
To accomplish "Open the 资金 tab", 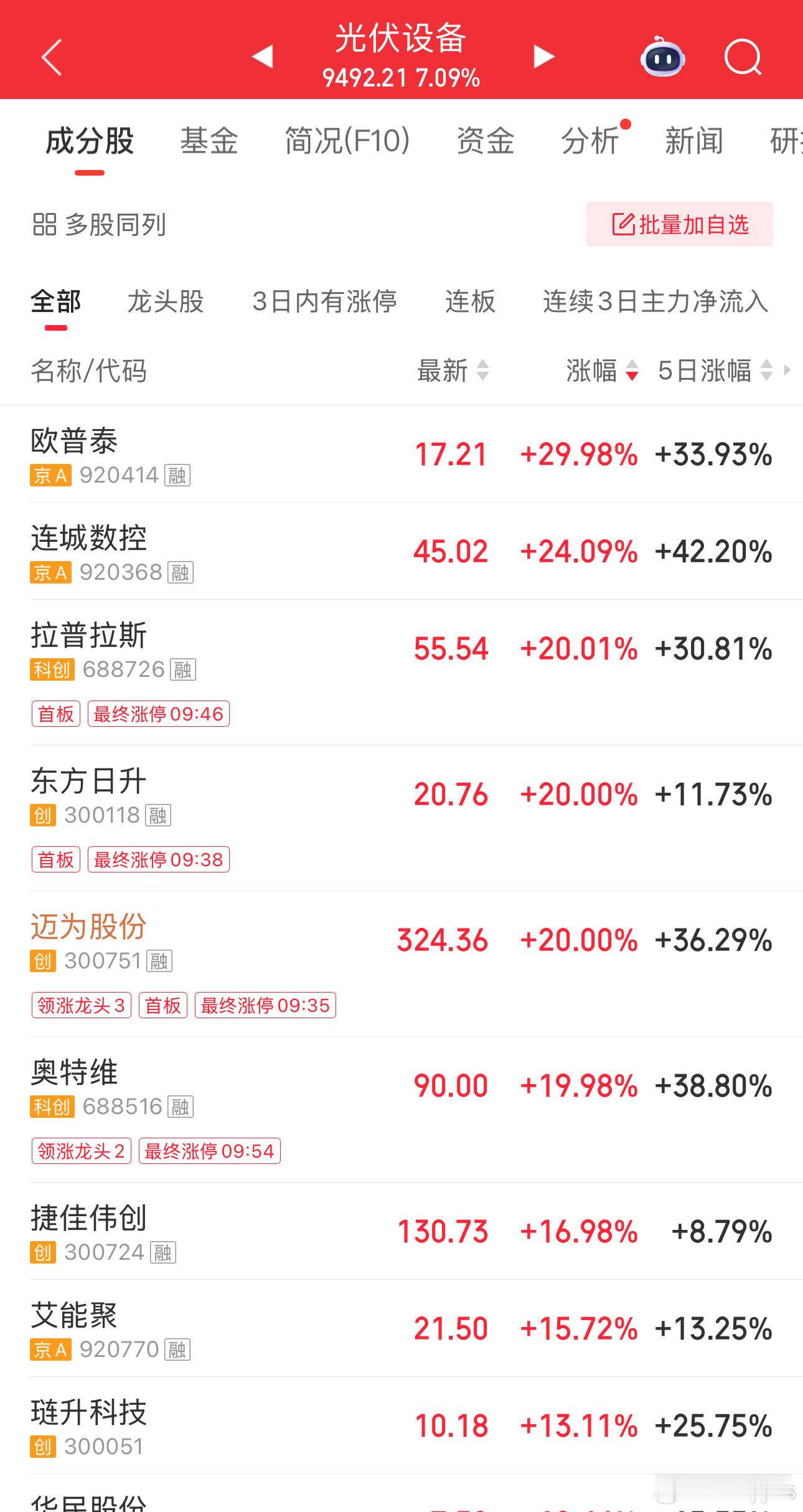I will point(486,141).
